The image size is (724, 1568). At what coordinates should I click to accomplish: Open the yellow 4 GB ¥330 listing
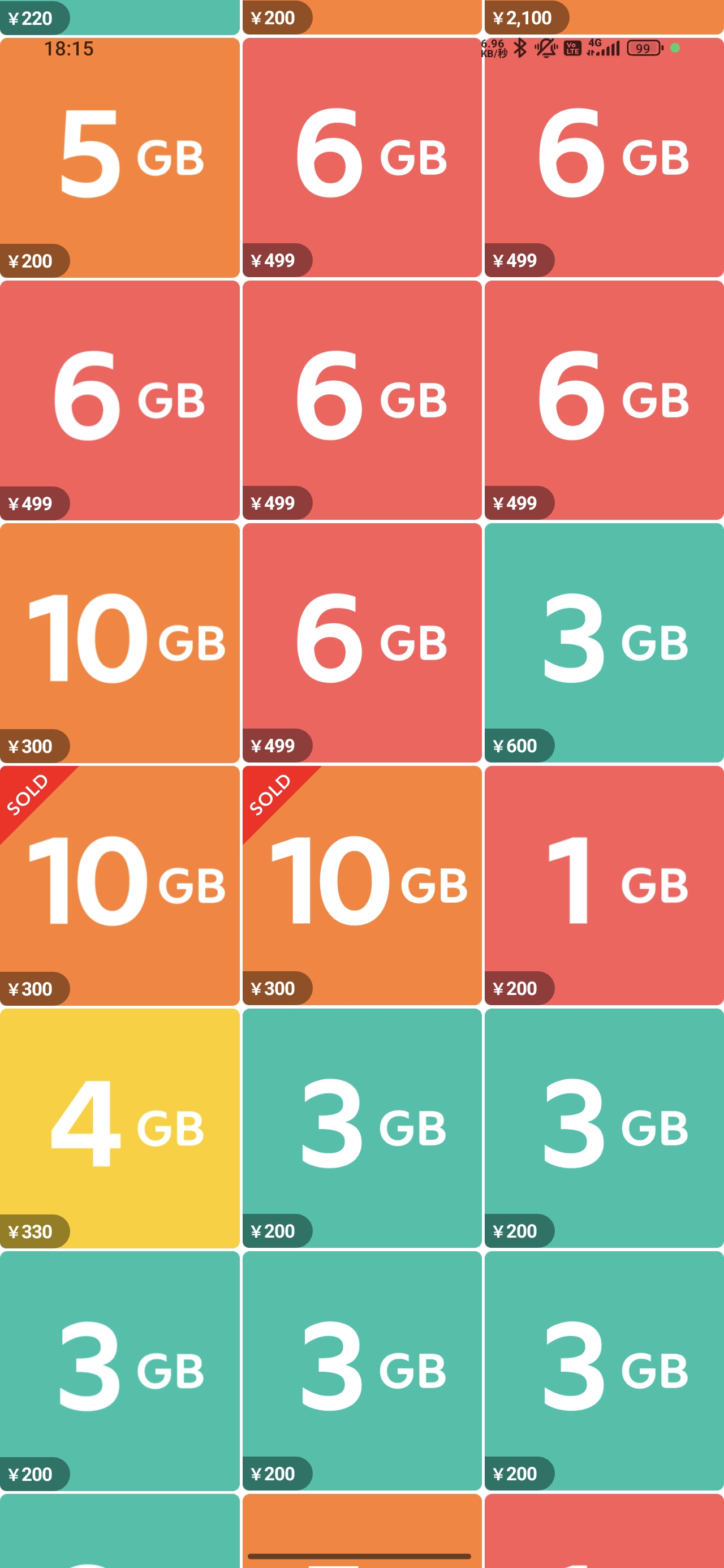click(119, 1127)
